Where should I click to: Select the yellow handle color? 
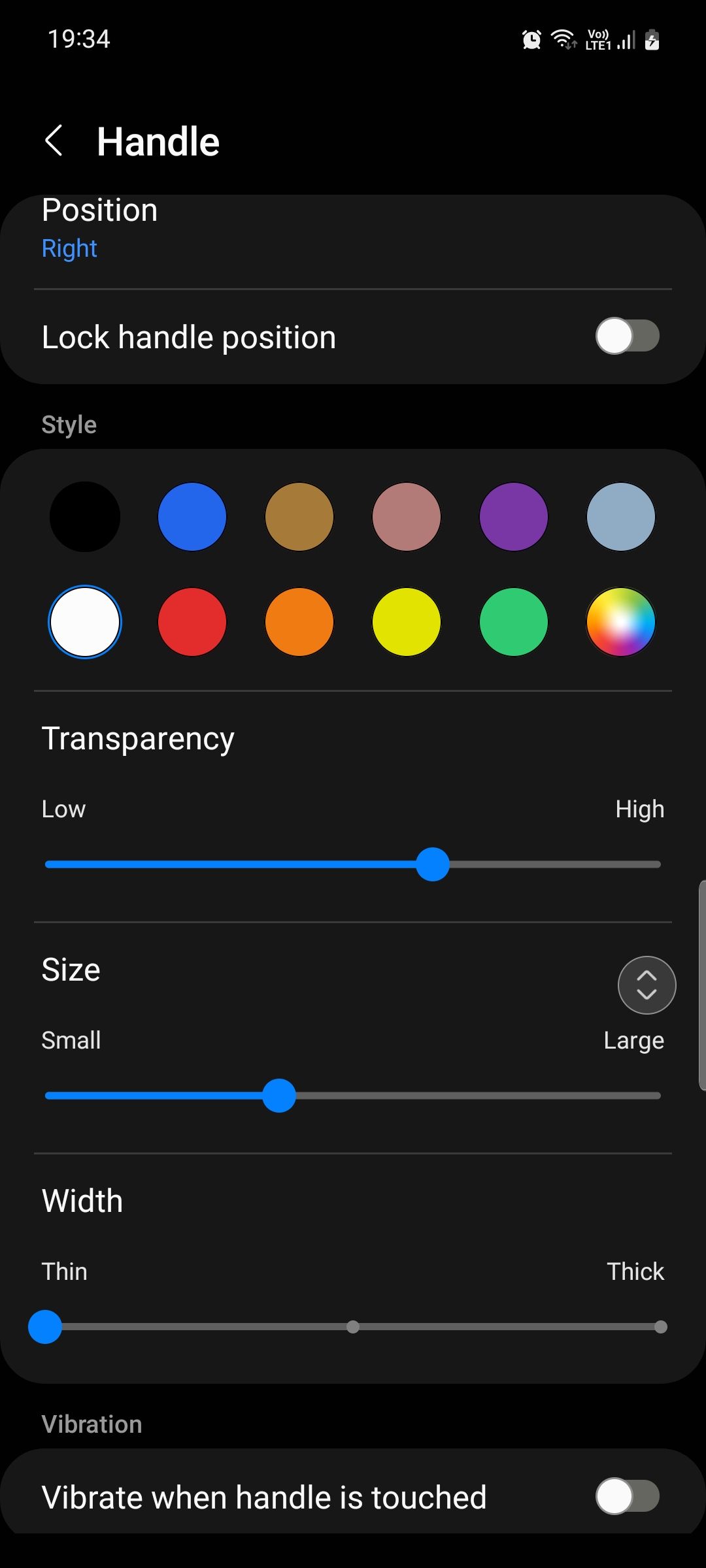tap(406, 622)
